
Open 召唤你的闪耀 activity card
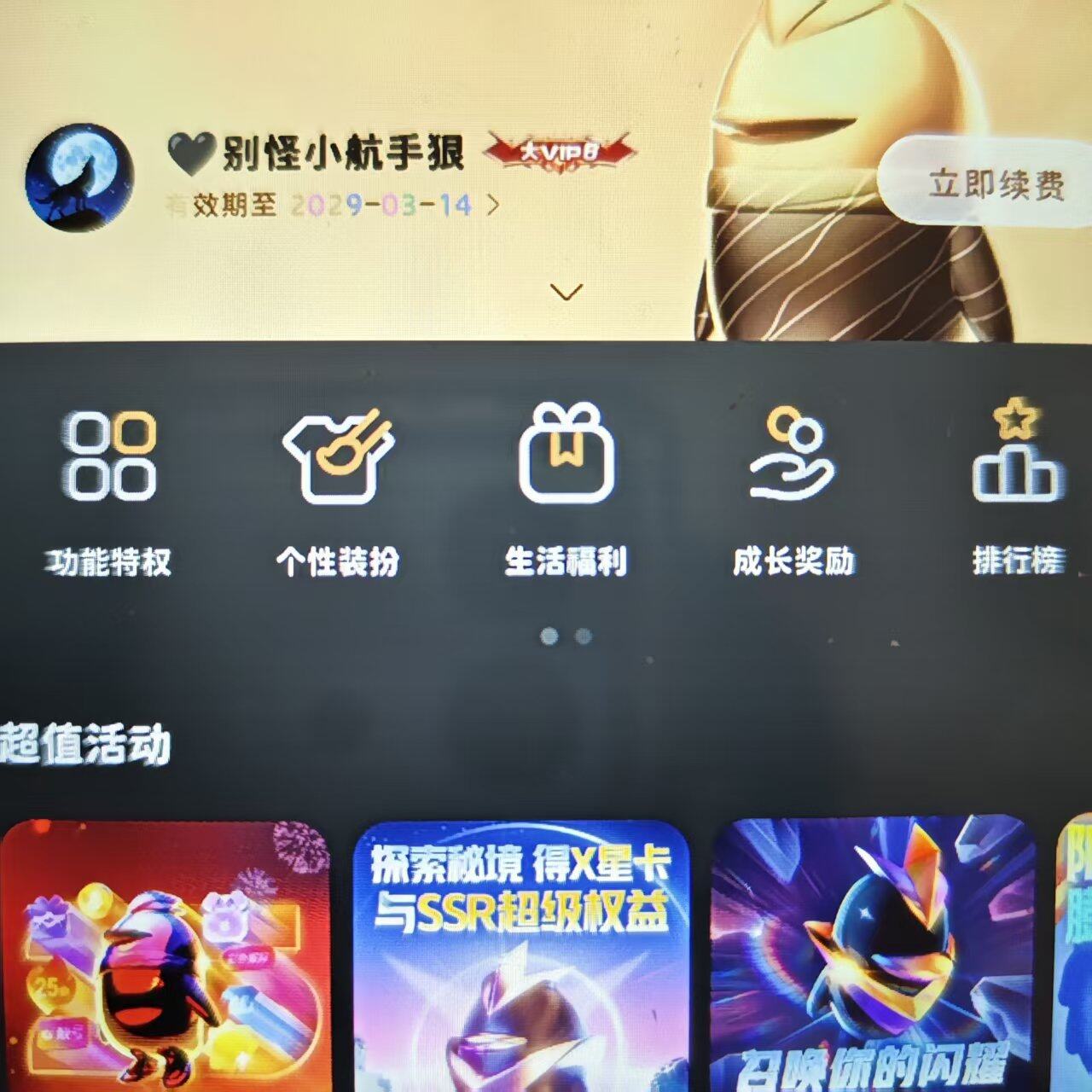tap(872, 955)
